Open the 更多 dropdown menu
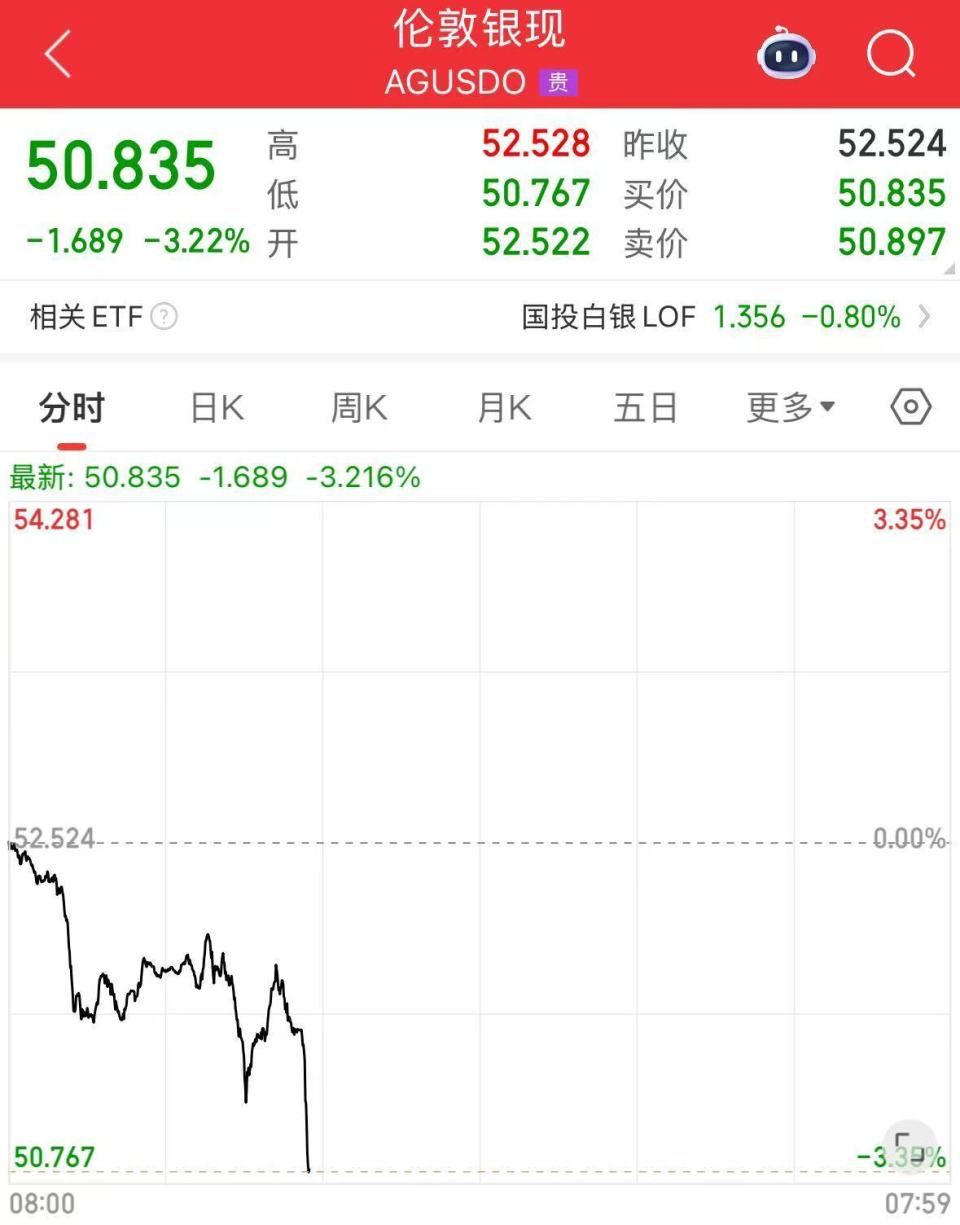 [x=790, y=407]
